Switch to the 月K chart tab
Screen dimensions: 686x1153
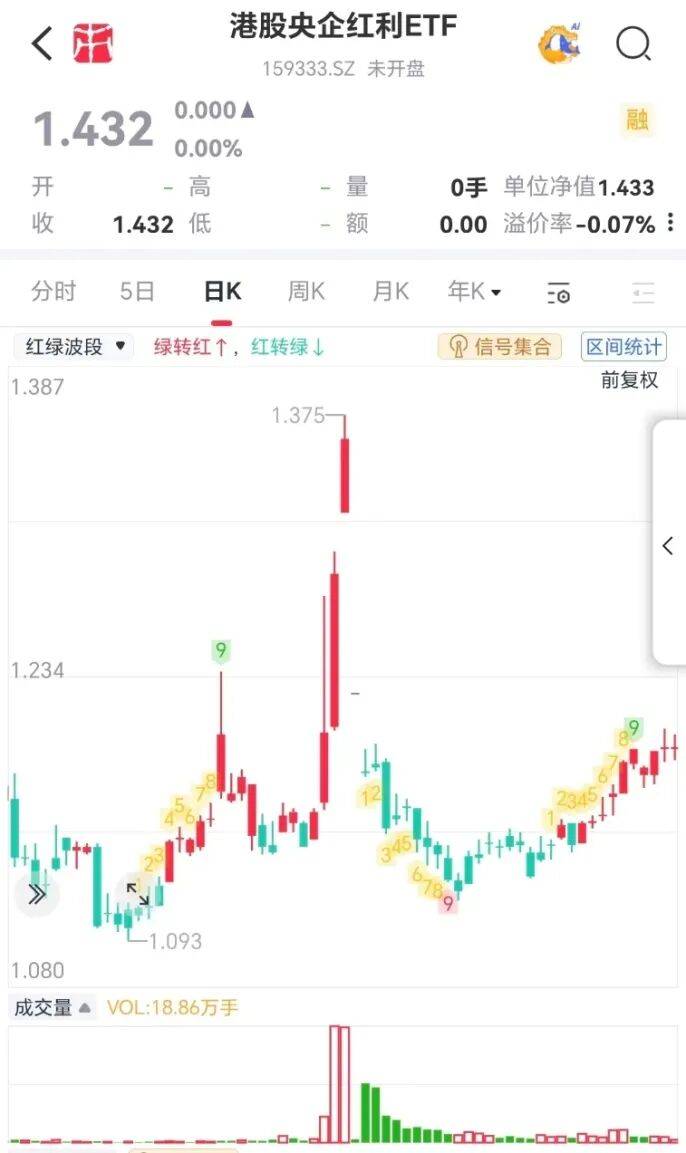pyautogui.click(x=390, y=292)
